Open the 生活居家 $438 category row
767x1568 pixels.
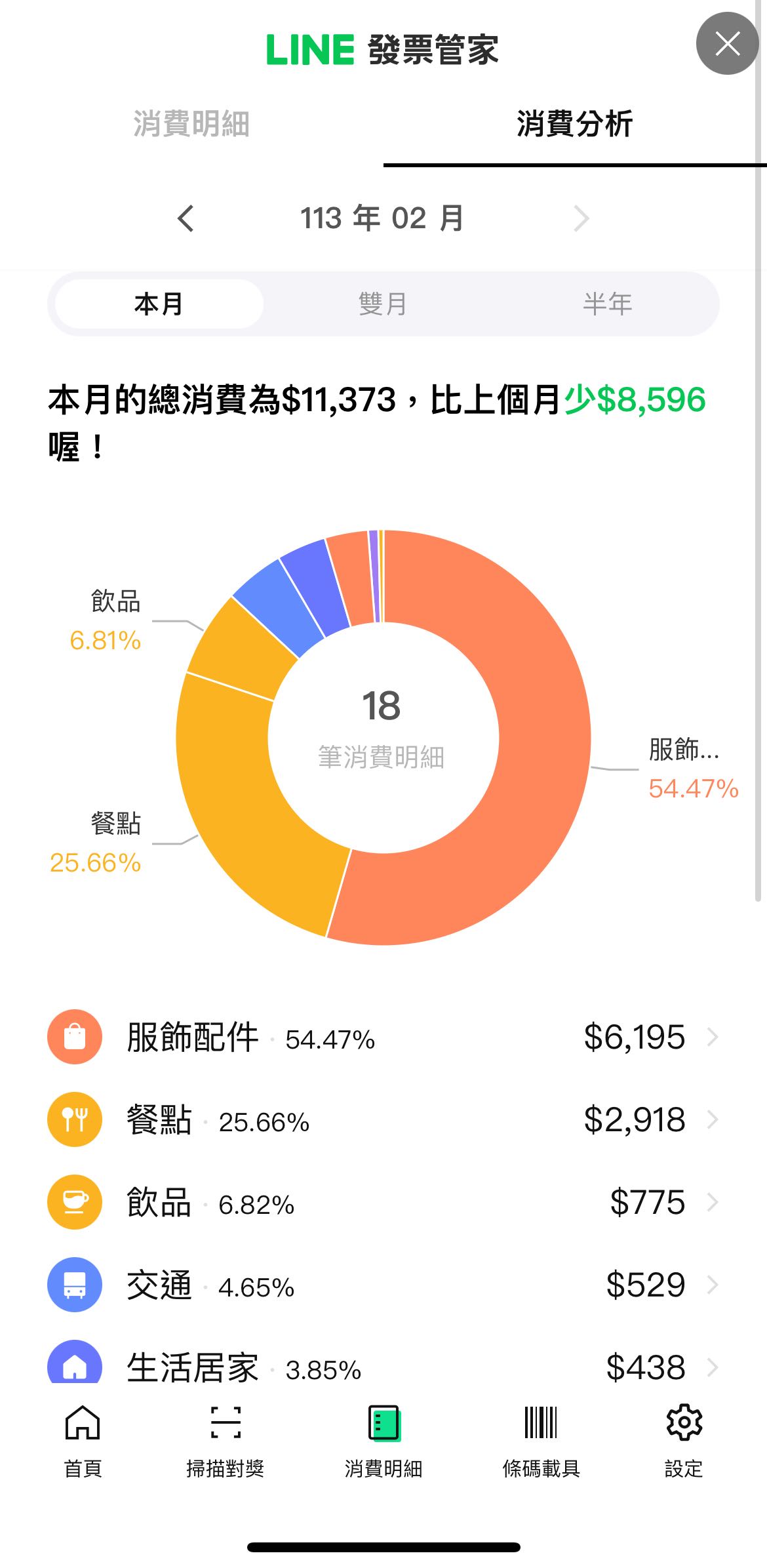pos(383,1361)
